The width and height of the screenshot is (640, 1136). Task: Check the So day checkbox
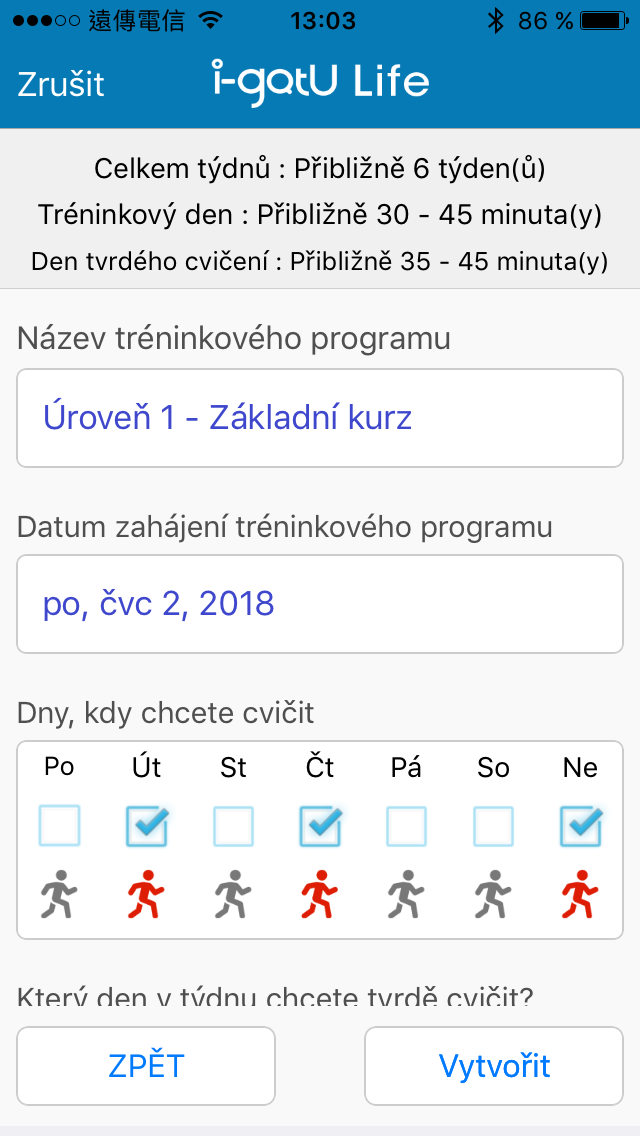coord(494,826)
